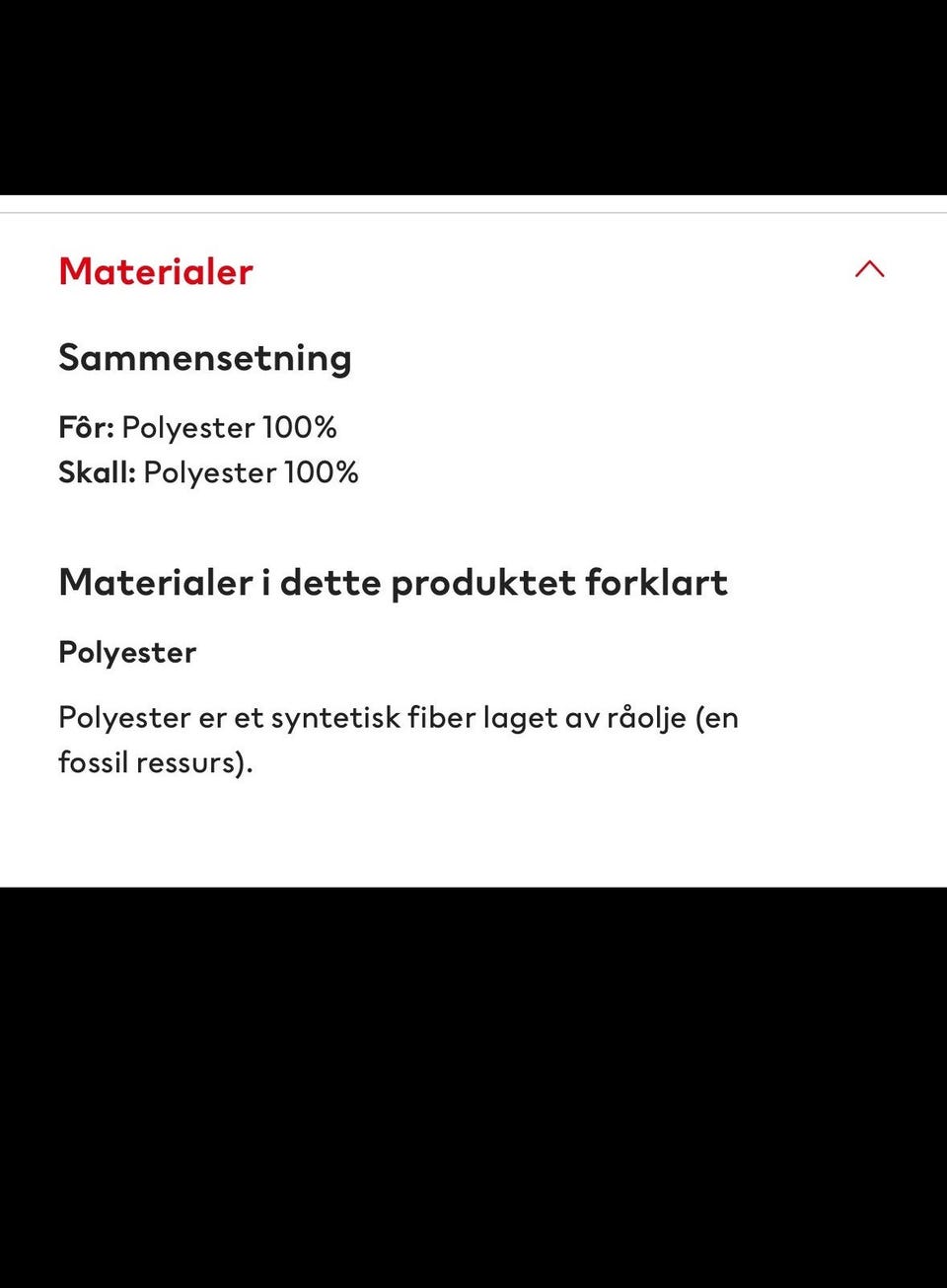Click the Polyester 100% value beside Skall
Viewport: 947px width, 1288px height.
coord(252,472)
